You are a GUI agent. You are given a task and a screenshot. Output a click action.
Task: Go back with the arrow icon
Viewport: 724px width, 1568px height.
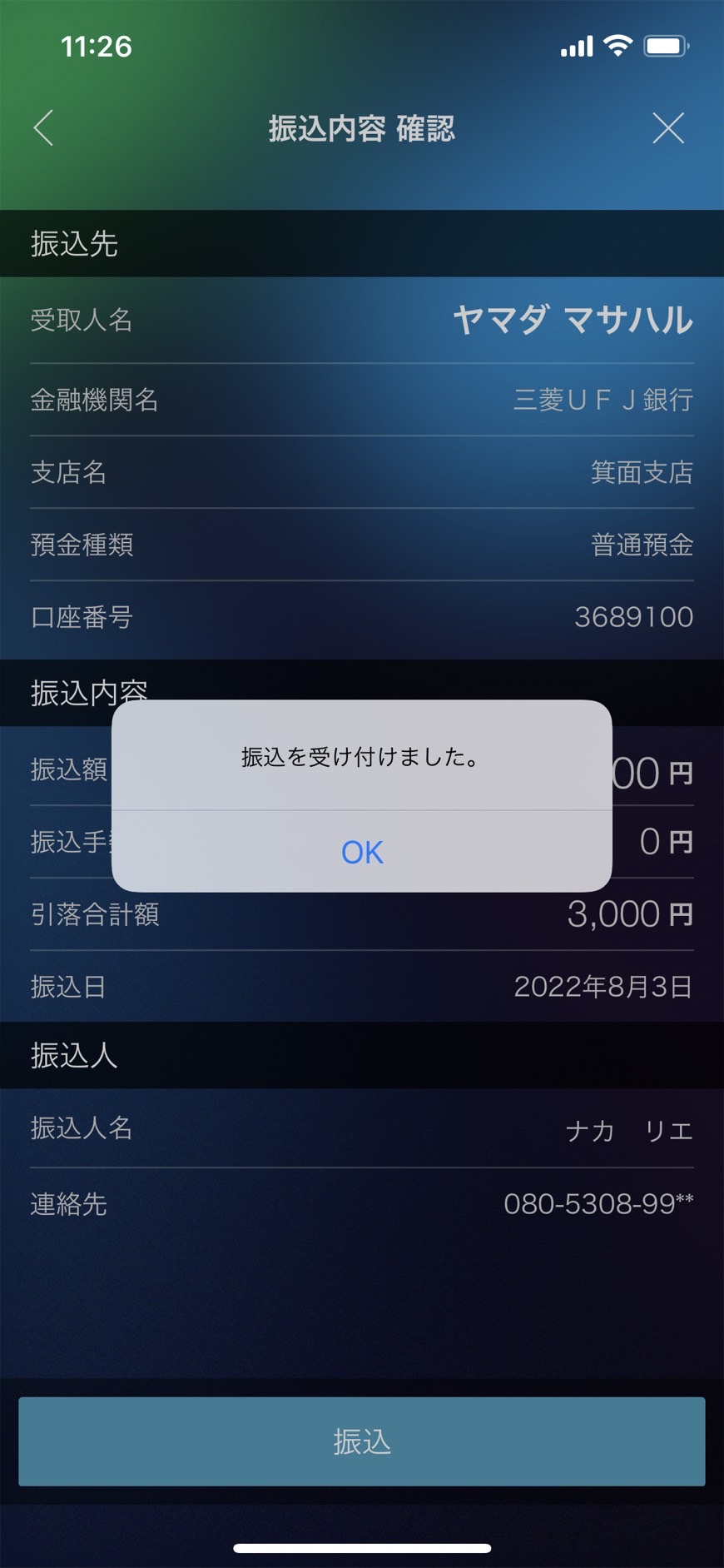coord(44,128)
